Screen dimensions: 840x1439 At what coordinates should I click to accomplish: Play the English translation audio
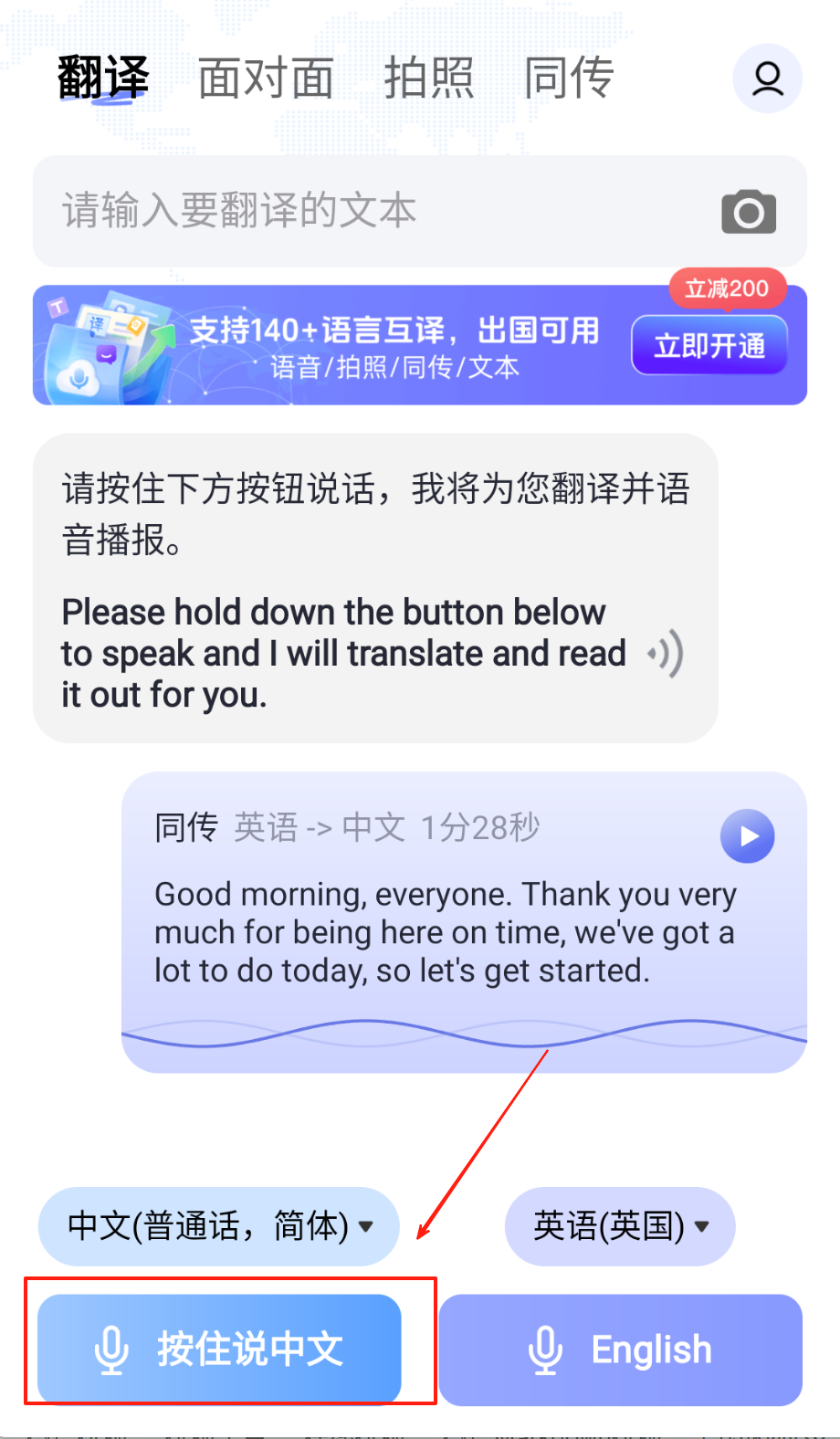click(x=667, y=654)
